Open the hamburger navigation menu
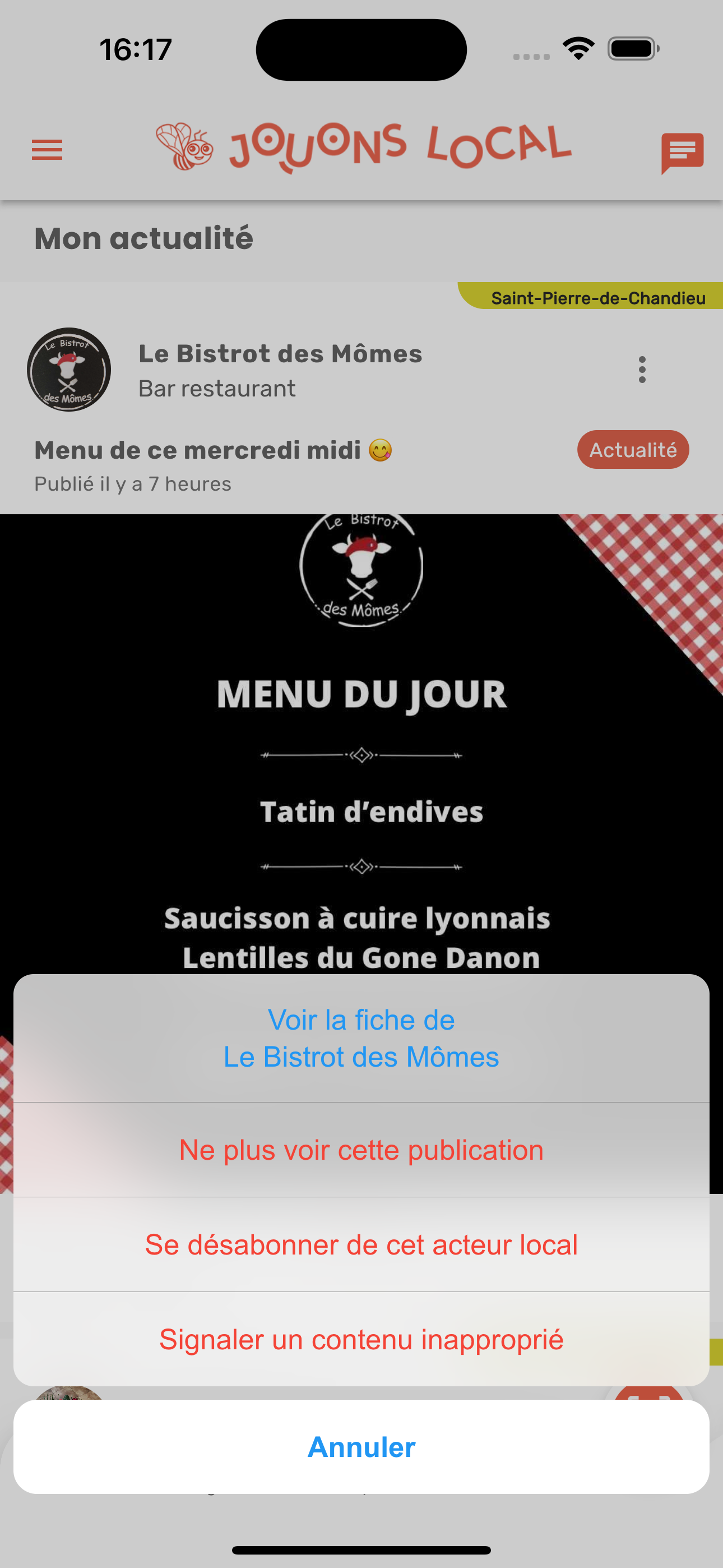 tap(47, 150)
